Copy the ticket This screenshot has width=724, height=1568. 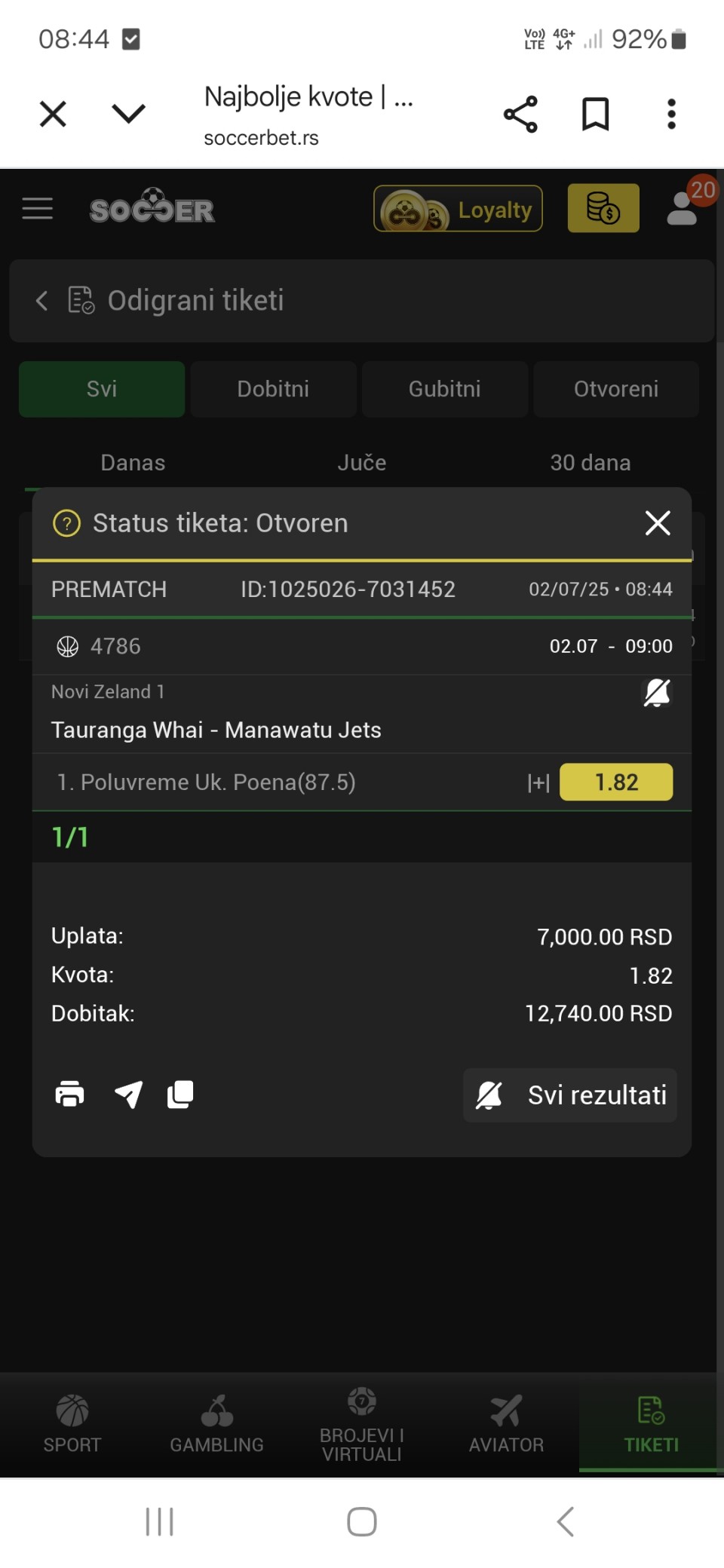coord(180,1094)
